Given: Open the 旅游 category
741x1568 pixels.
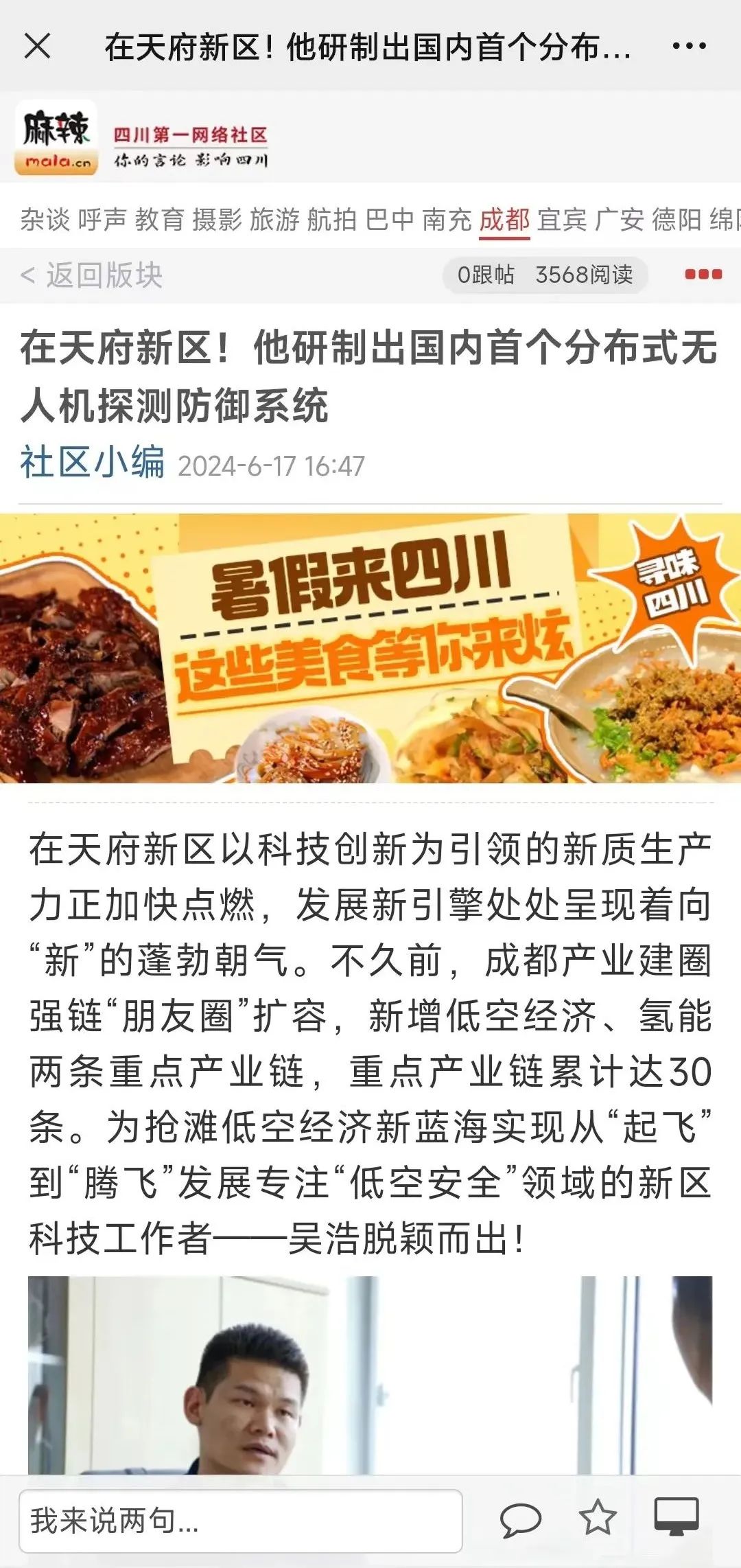Looking at the screenshot, I should [x=275, y=220].
